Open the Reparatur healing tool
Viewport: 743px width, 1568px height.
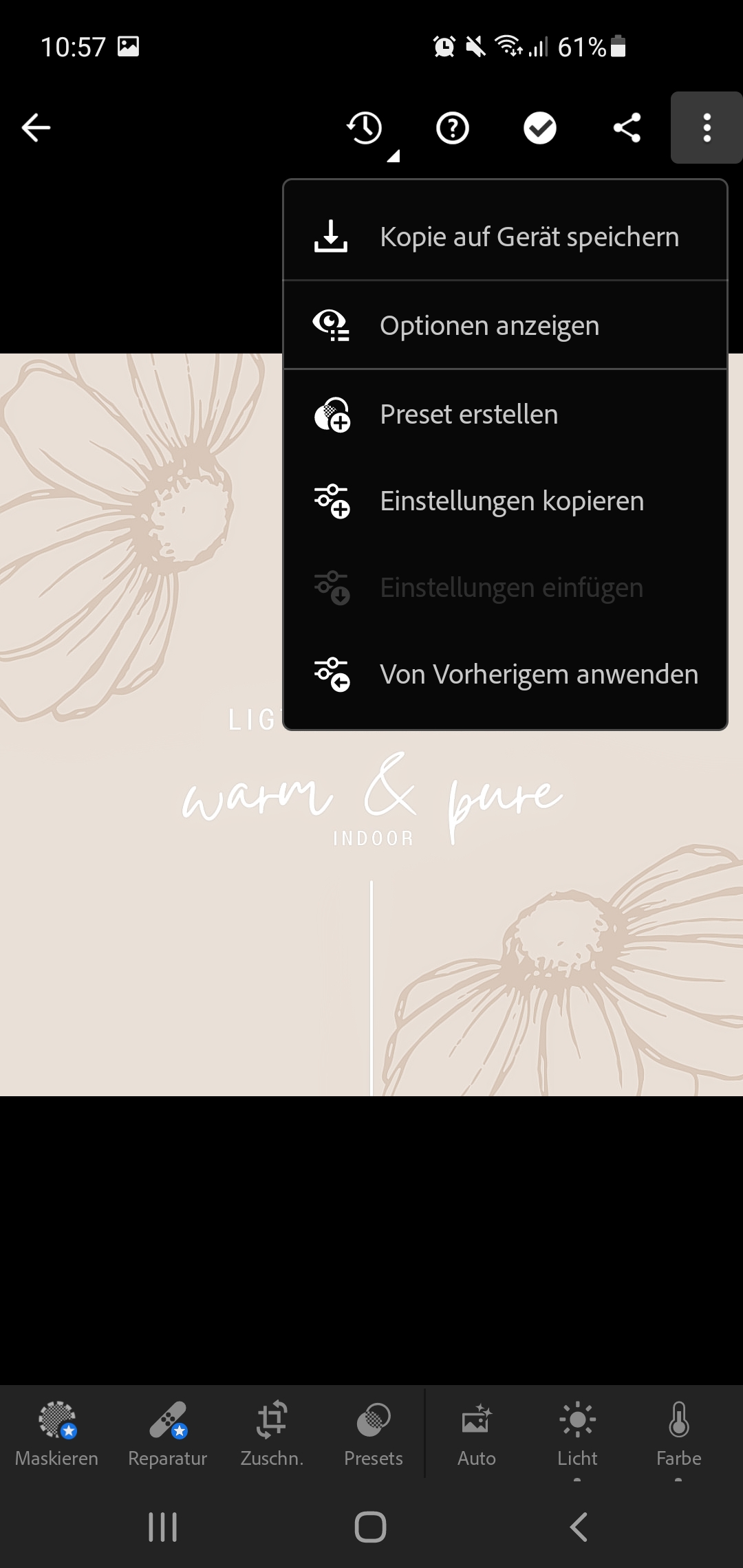(x=168, y=1434)
